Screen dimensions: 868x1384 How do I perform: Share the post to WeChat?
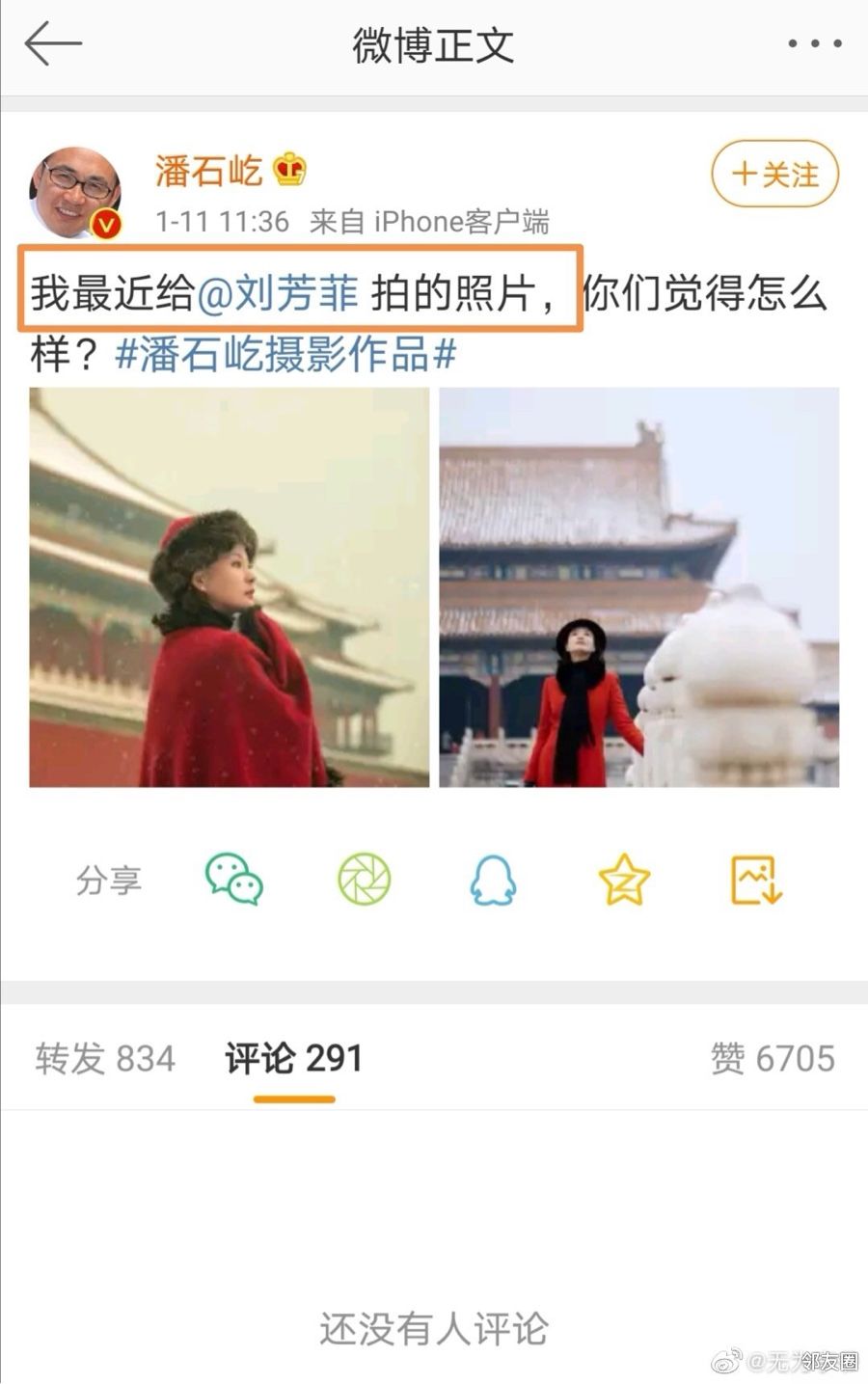(x=234, y=880)
